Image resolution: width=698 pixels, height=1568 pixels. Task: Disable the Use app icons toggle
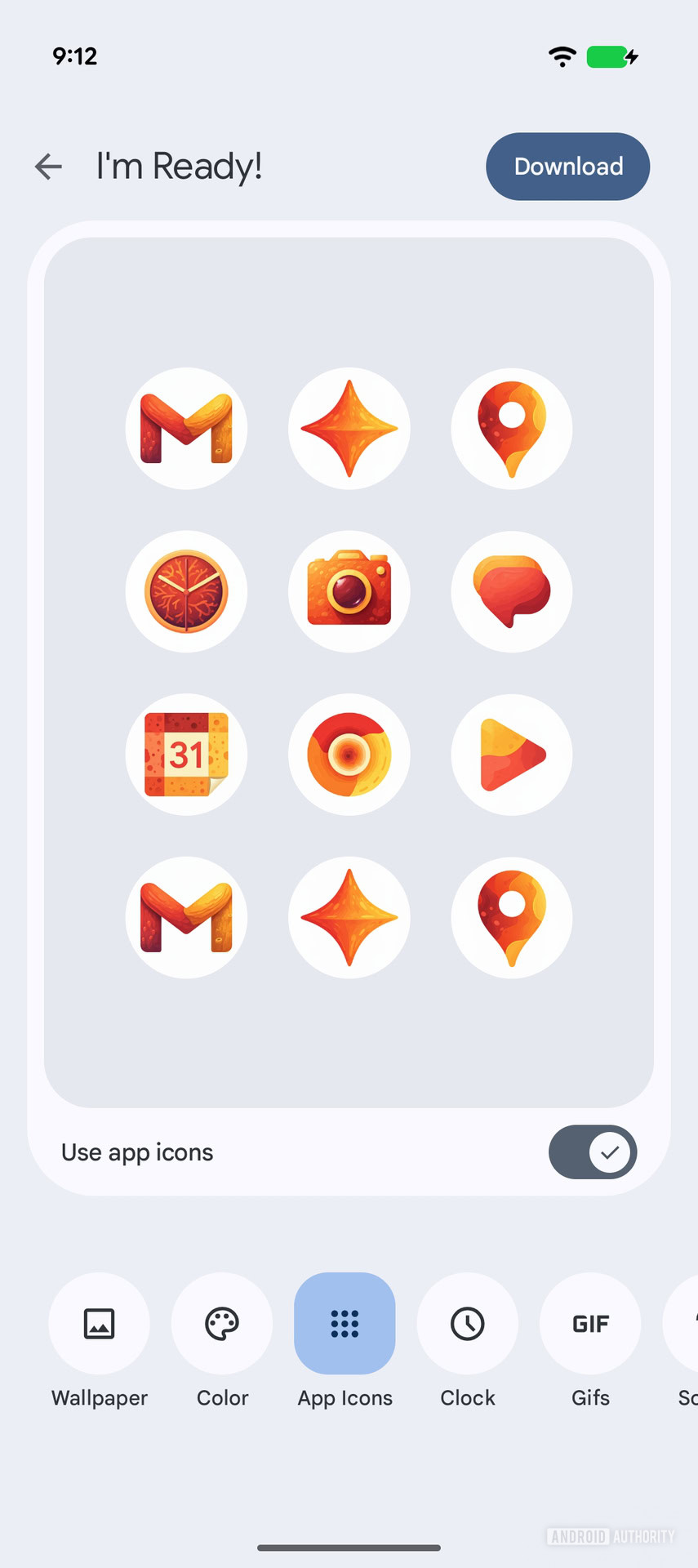tap(593, 1152)
